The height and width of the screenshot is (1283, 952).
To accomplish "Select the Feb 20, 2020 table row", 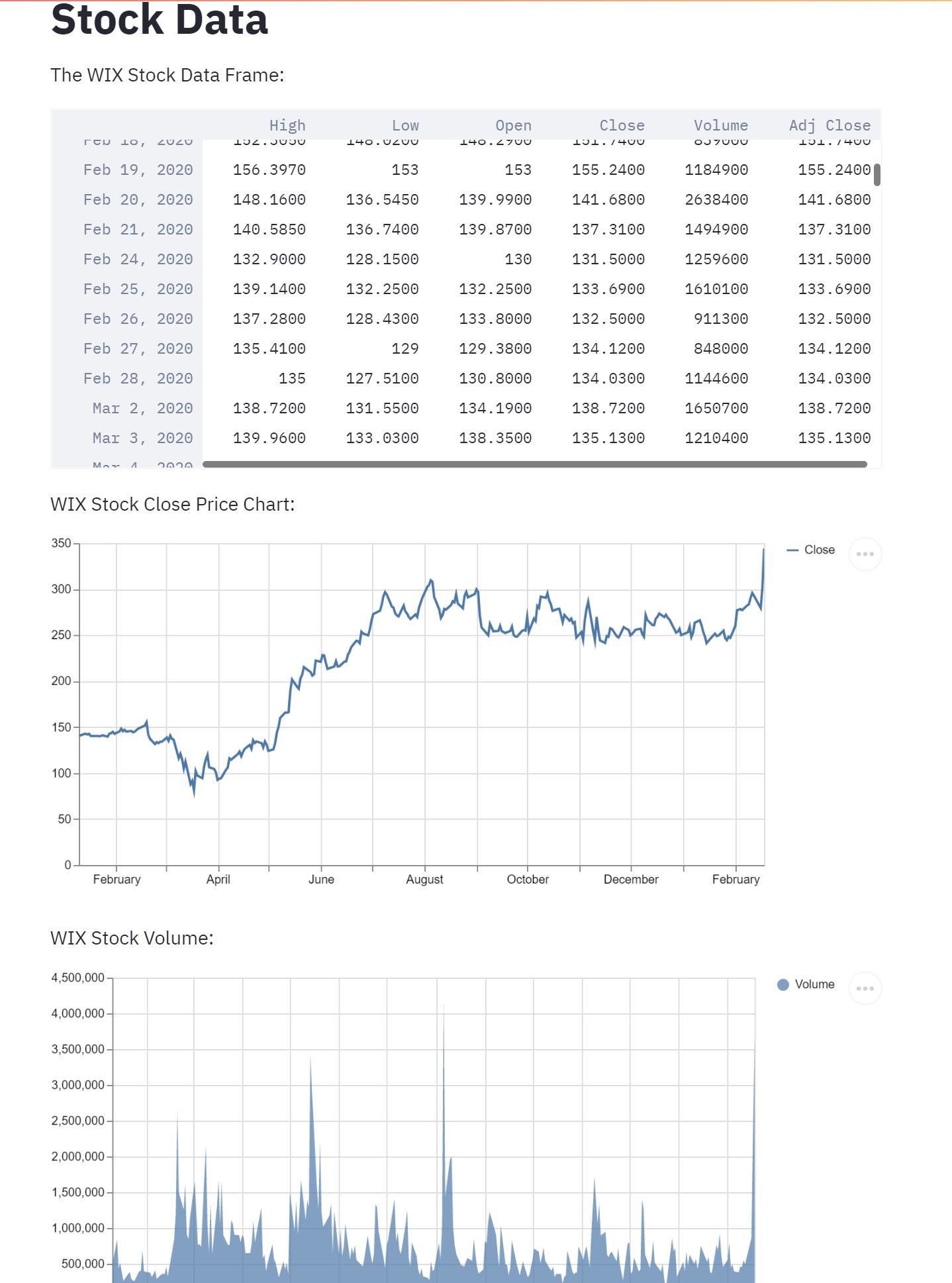I will (x=138, y=199).
